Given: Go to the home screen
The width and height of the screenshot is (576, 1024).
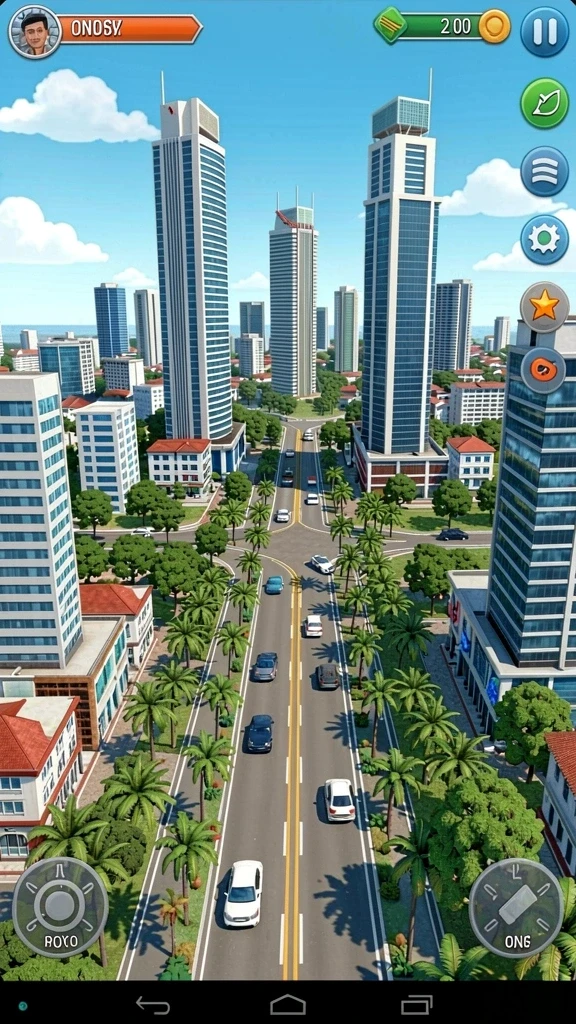Looking at the screenshot, I should (x=288, y=1004).
